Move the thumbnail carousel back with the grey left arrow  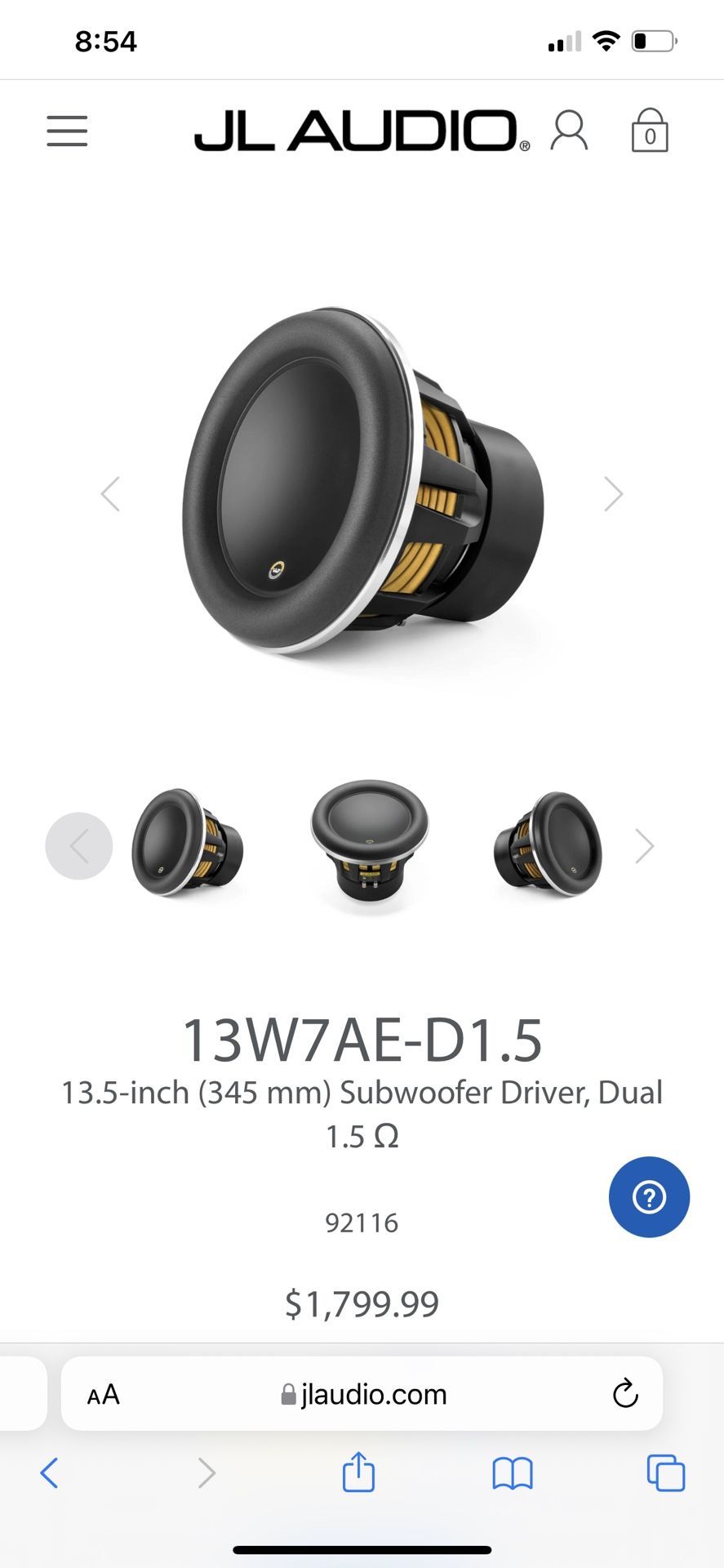[79, 846]
